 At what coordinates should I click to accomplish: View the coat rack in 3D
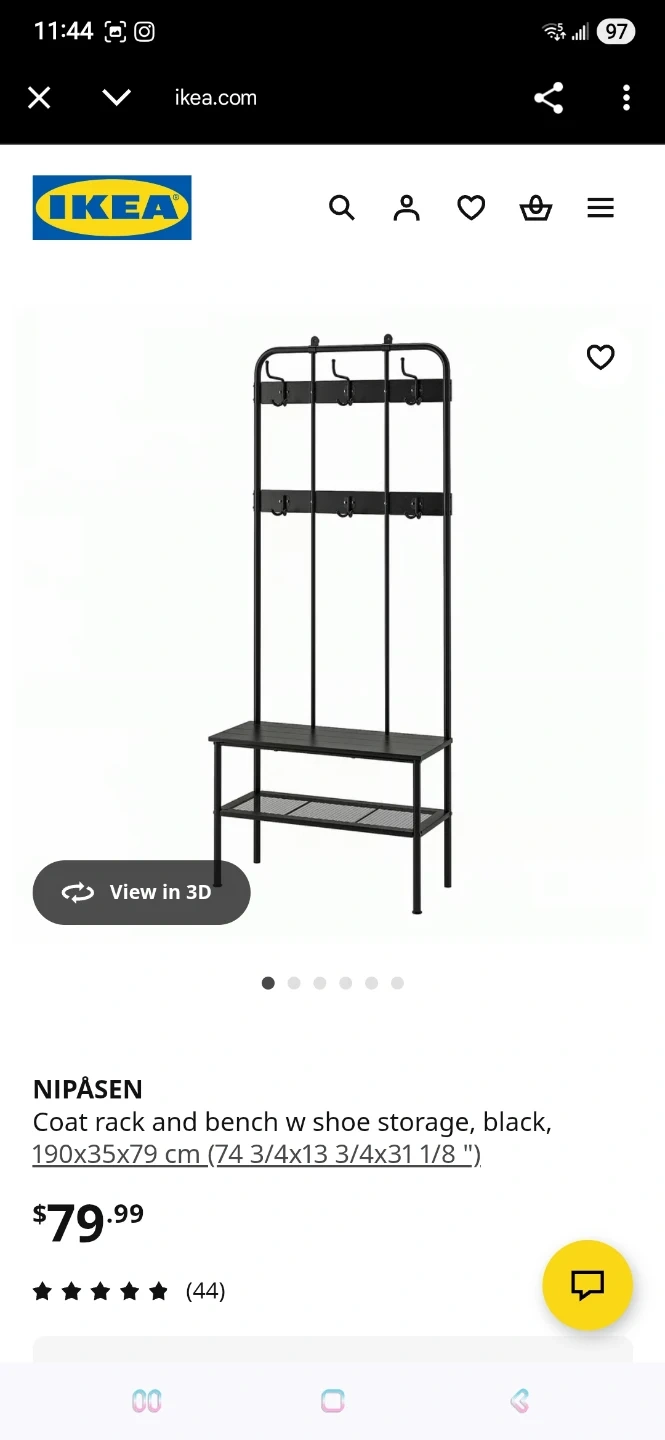[141, 892]
